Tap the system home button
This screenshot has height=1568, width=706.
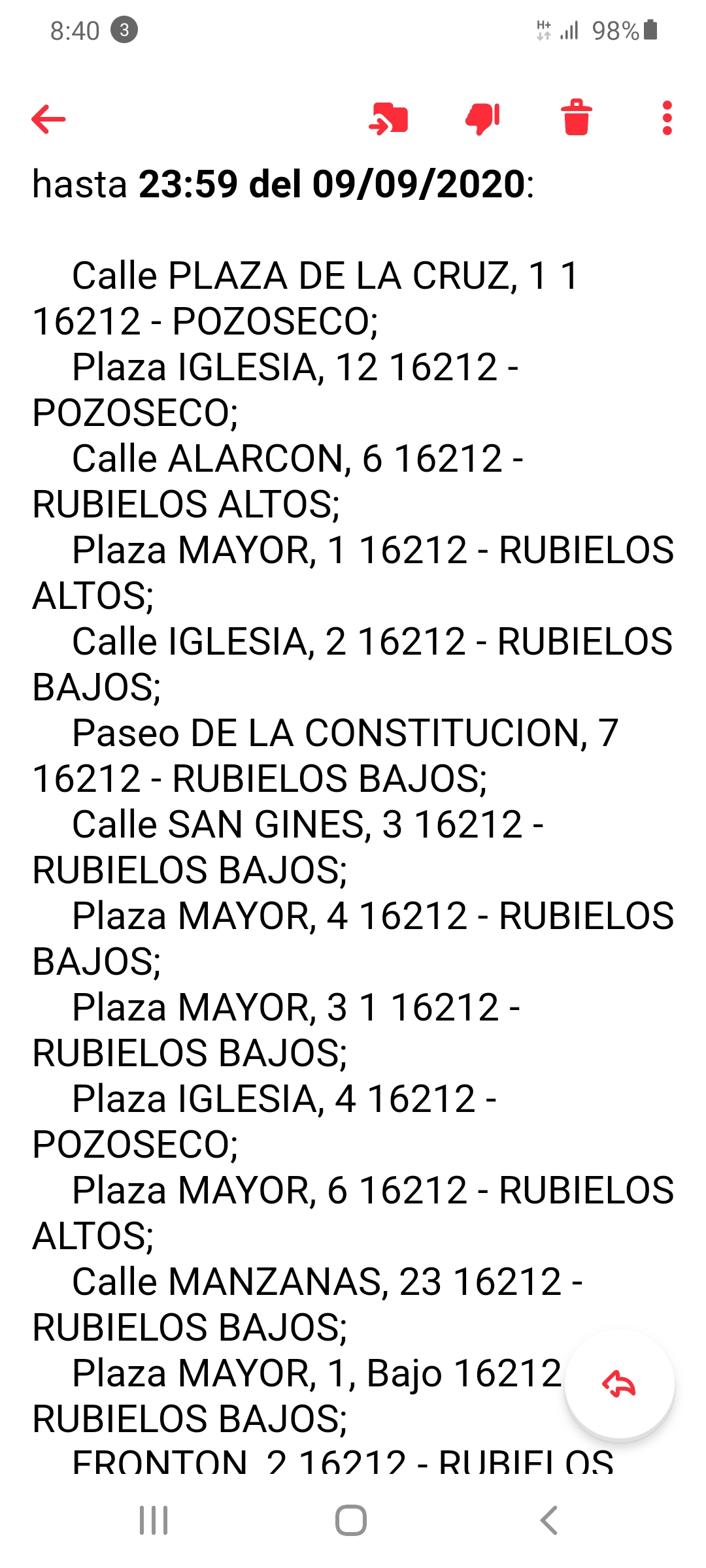click(351, 1520)
